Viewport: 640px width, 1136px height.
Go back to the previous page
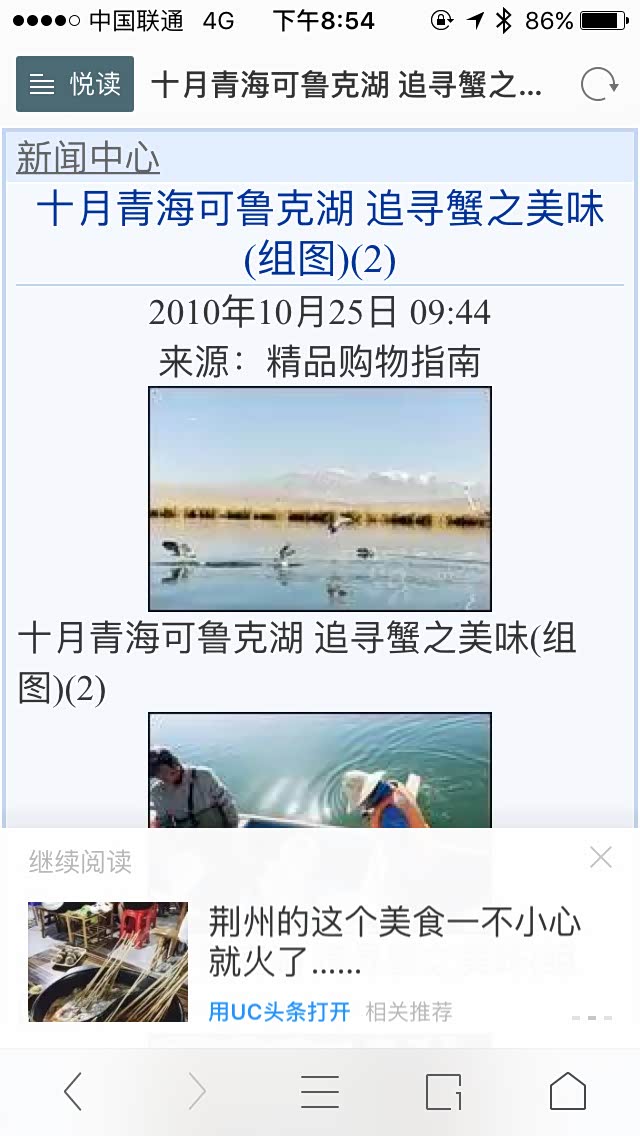tap(72, 1092)
